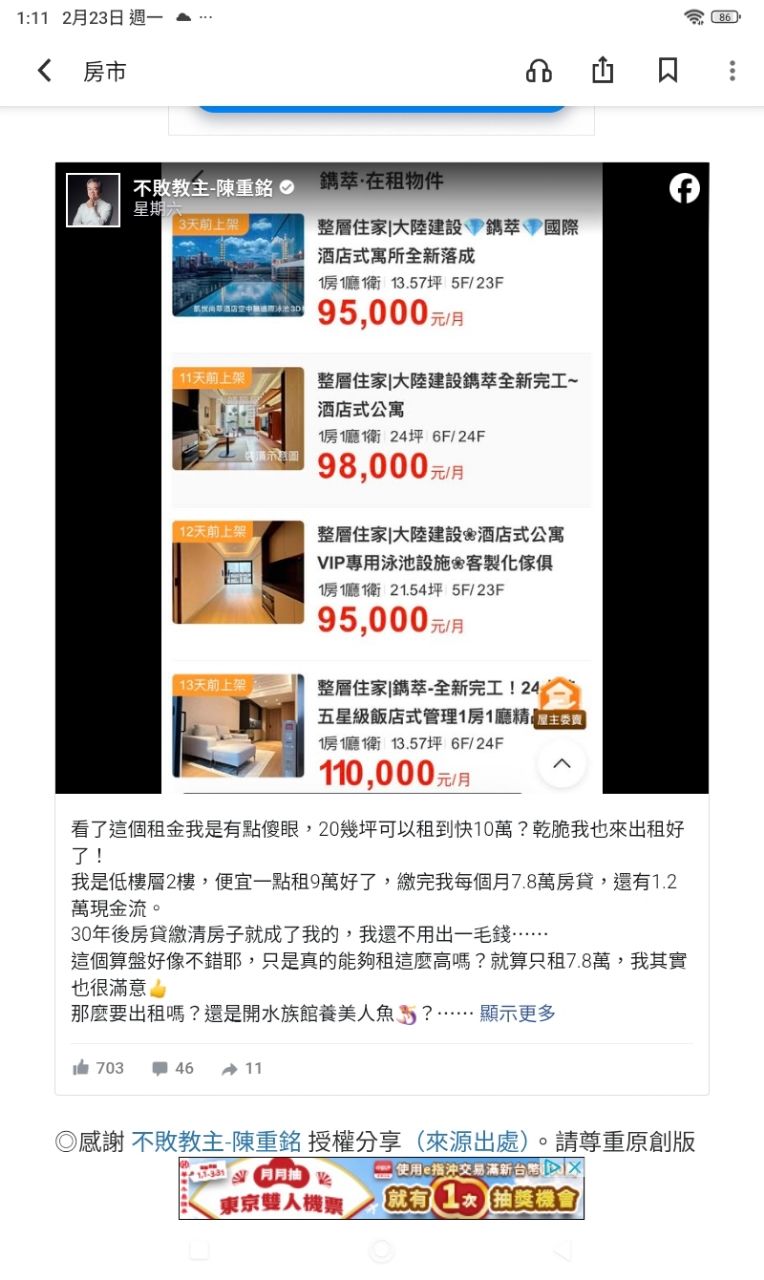The width and height of the screenshot is (764, 1280).
Task: Bookmark this article
Action: point(668,71)
